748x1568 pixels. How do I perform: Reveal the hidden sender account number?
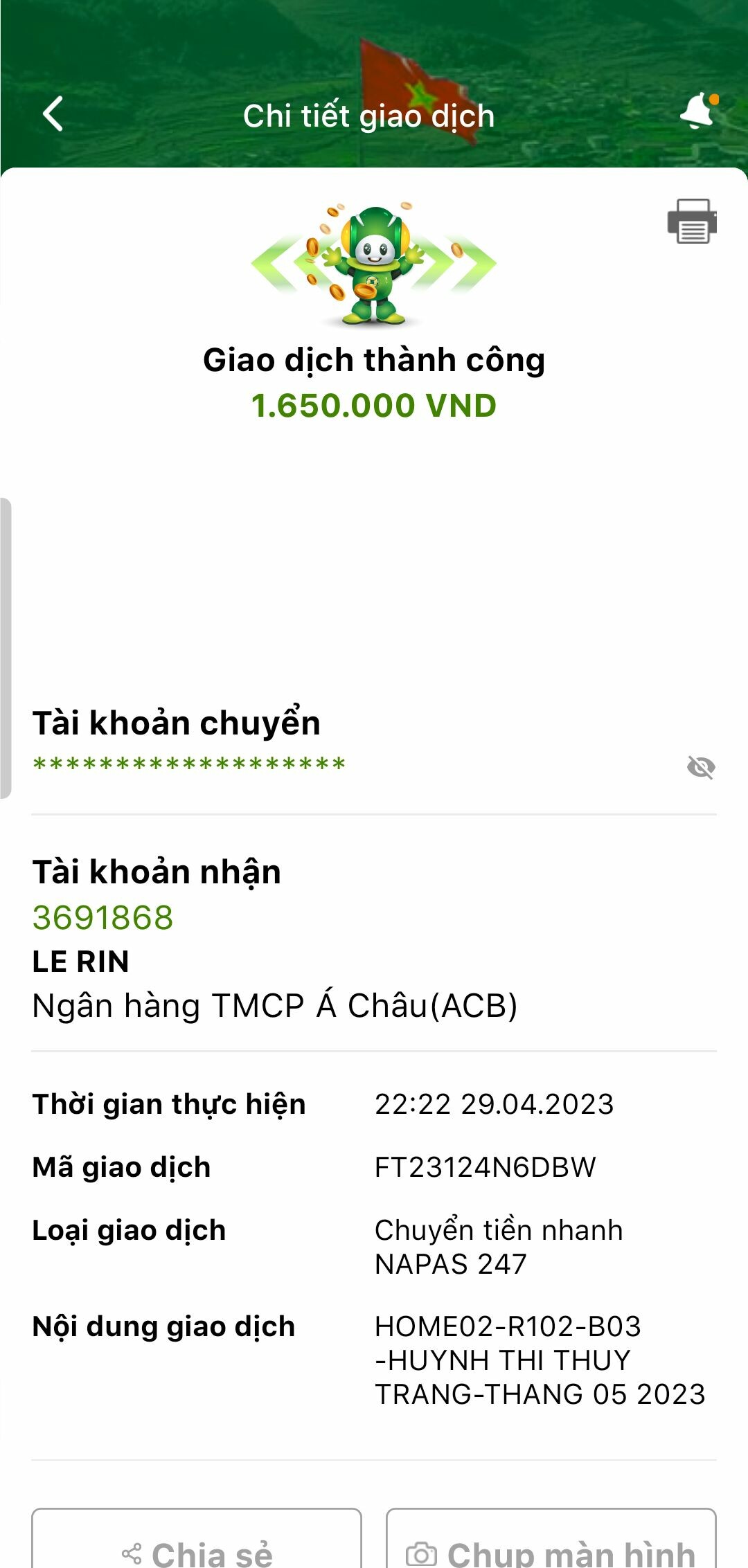pos(700,767)
